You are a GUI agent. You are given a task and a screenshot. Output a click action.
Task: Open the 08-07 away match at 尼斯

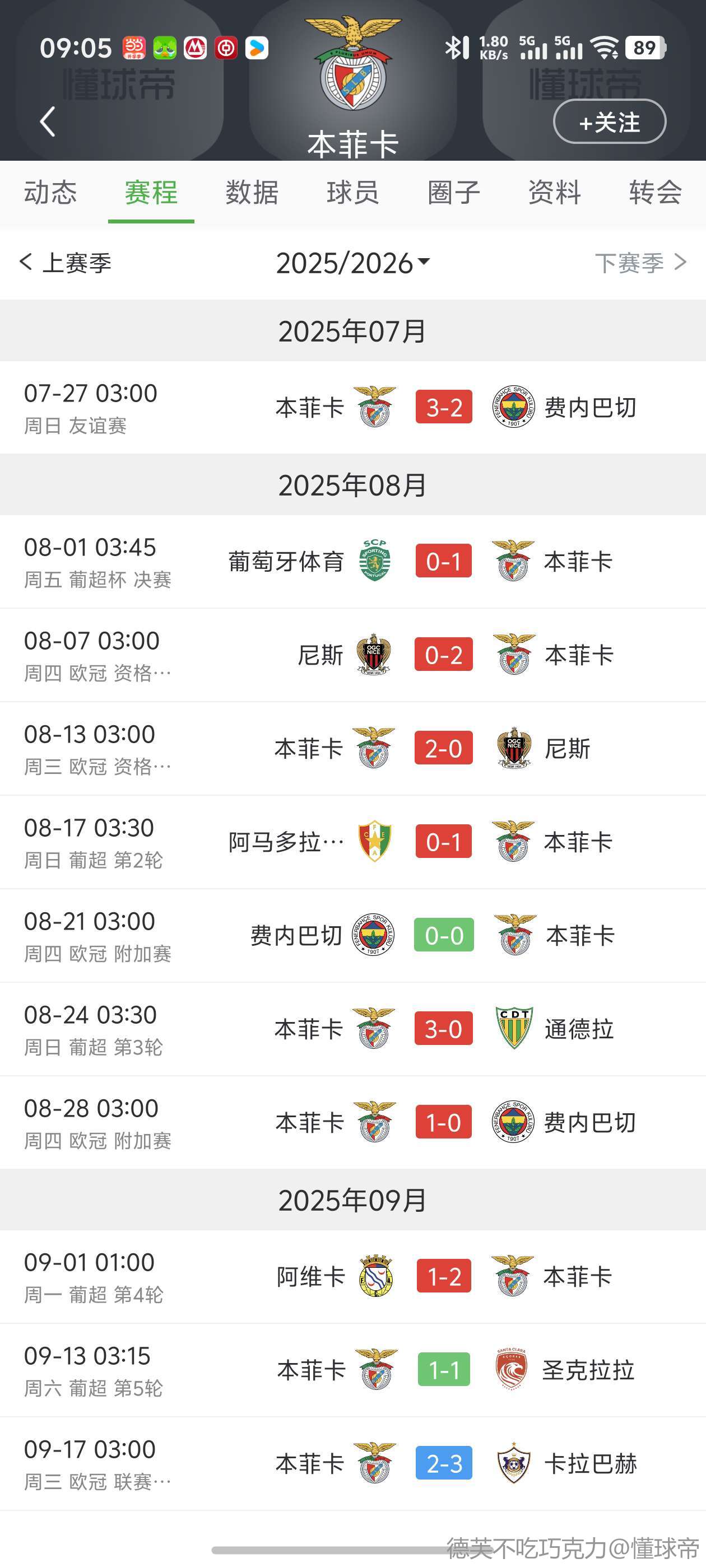[352, 655]
